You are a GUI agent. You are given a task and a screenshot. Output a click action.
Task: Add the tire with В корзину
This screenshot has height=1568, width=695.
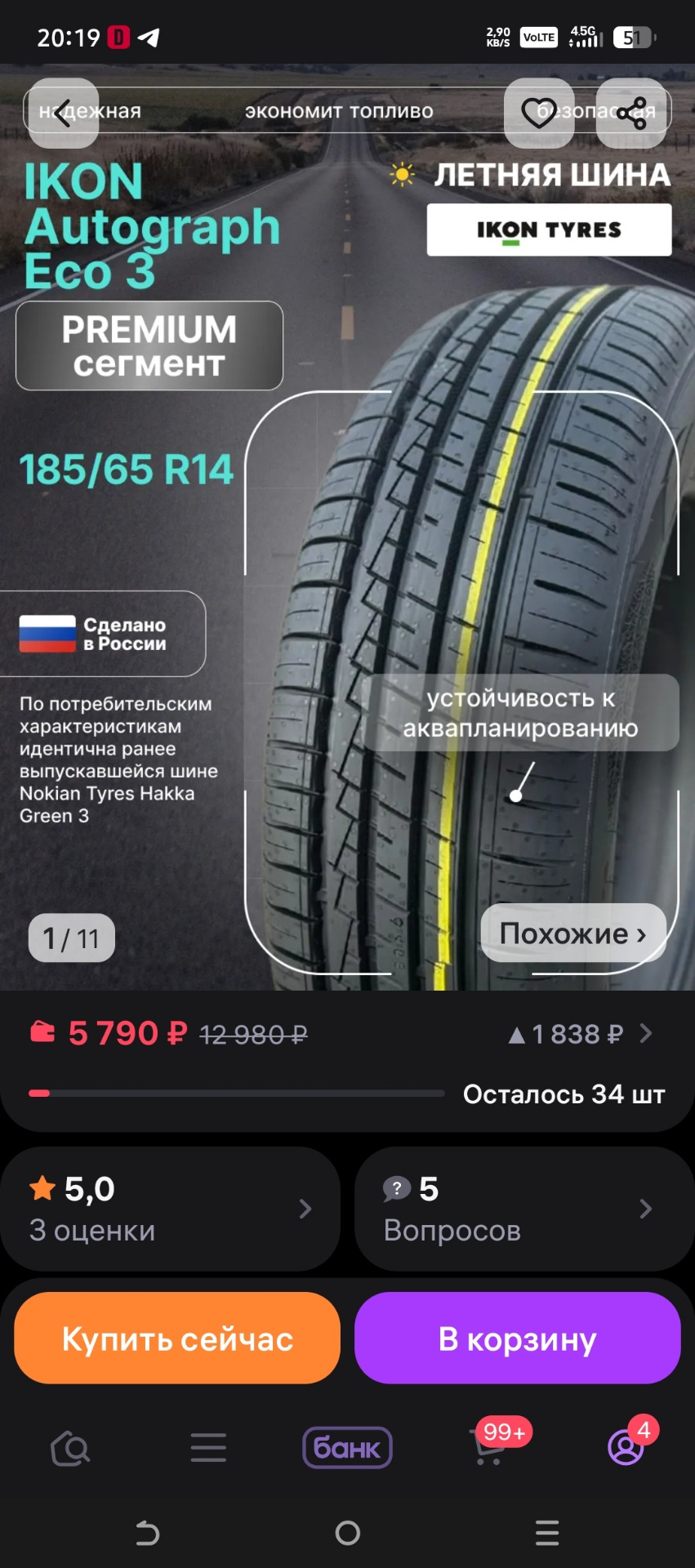pos(517,1339)
